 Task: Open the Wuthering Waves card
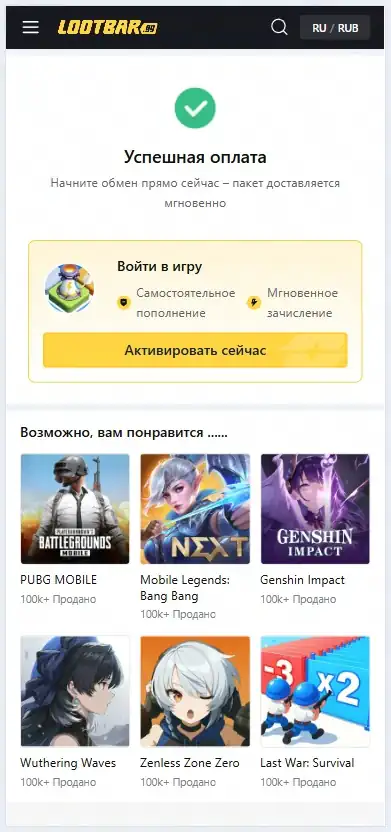(x=75, y=712)
